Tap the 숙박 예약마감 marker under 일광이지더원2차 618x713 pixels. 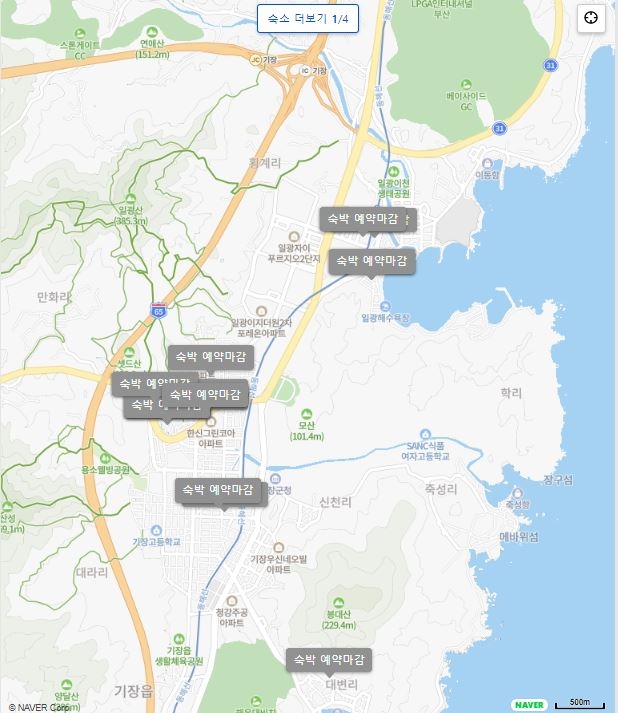pos(209,356)
